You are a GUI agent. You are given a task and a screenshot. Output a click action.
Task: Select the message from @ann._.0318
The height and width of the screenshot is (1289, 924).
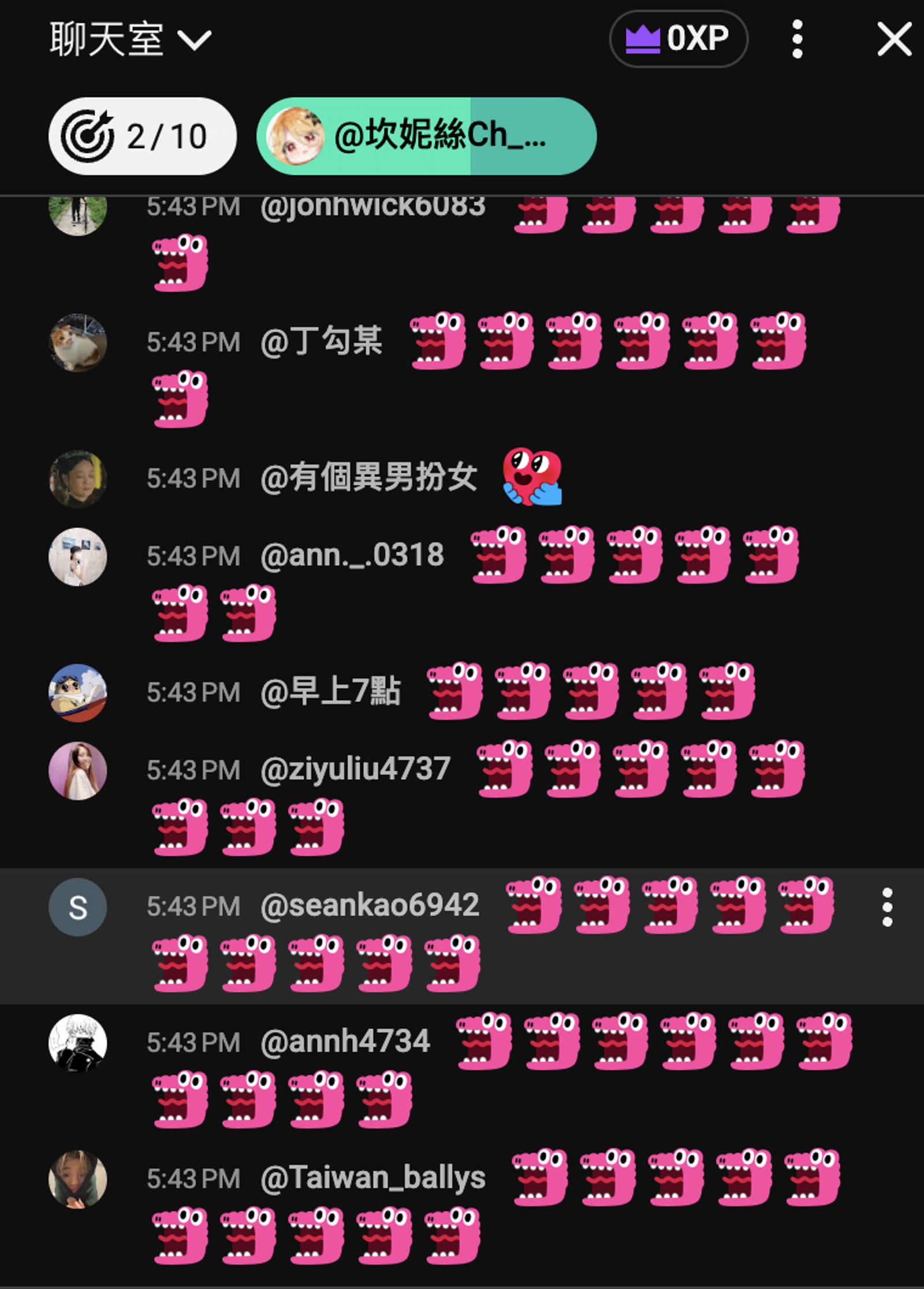click(352, 556)
